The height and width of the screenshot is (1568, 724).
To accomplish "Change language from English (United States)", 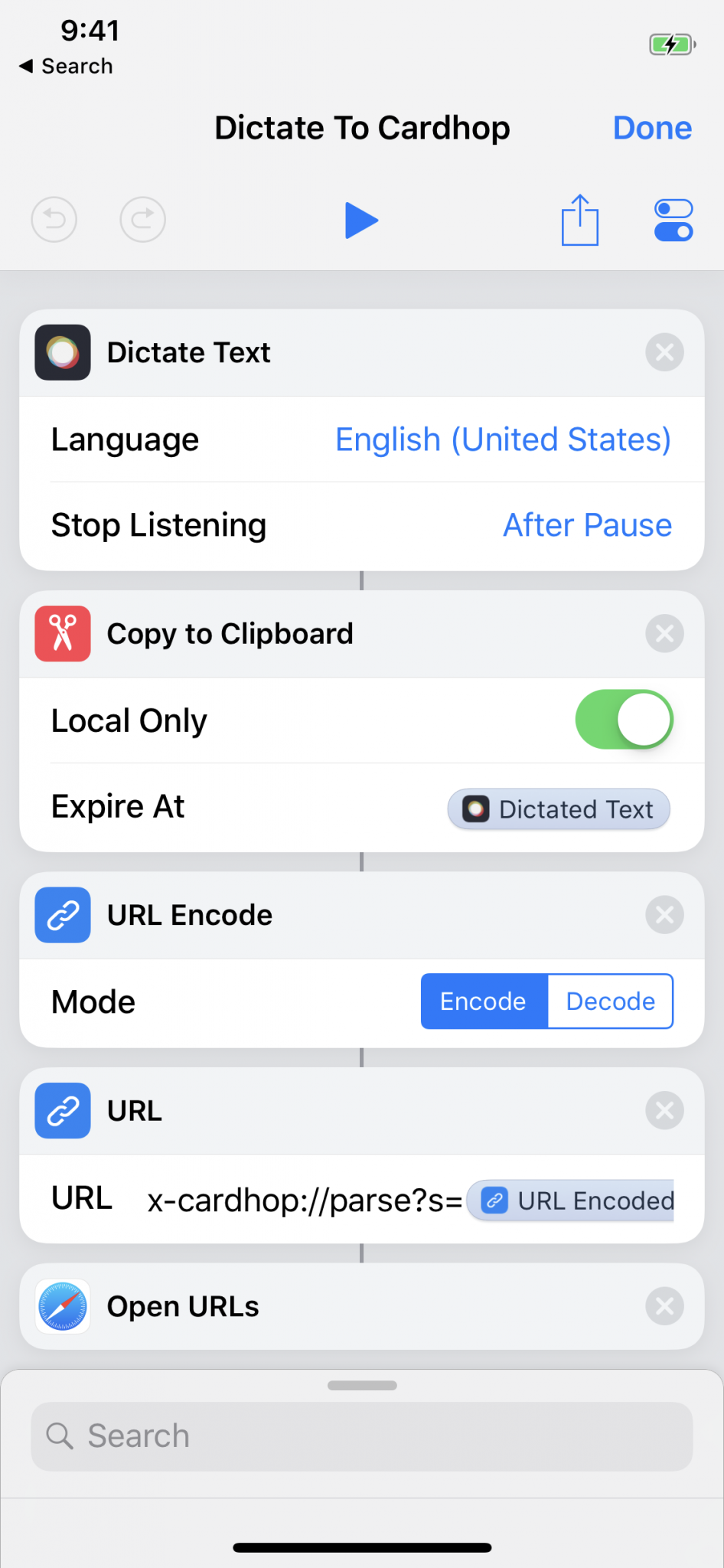I will 503,439.
